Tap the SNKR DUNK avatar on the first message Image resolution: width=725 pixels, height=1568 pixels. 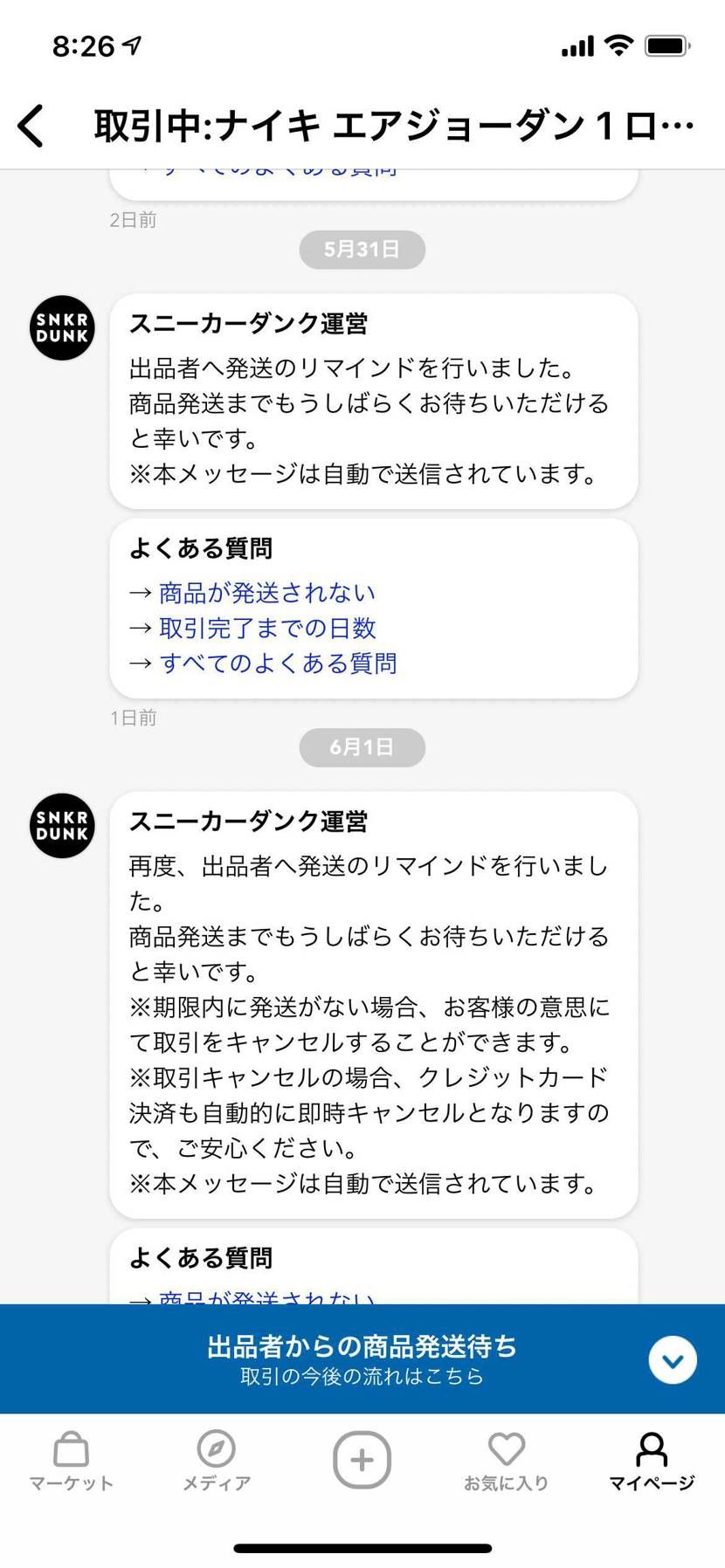(61, 327)
